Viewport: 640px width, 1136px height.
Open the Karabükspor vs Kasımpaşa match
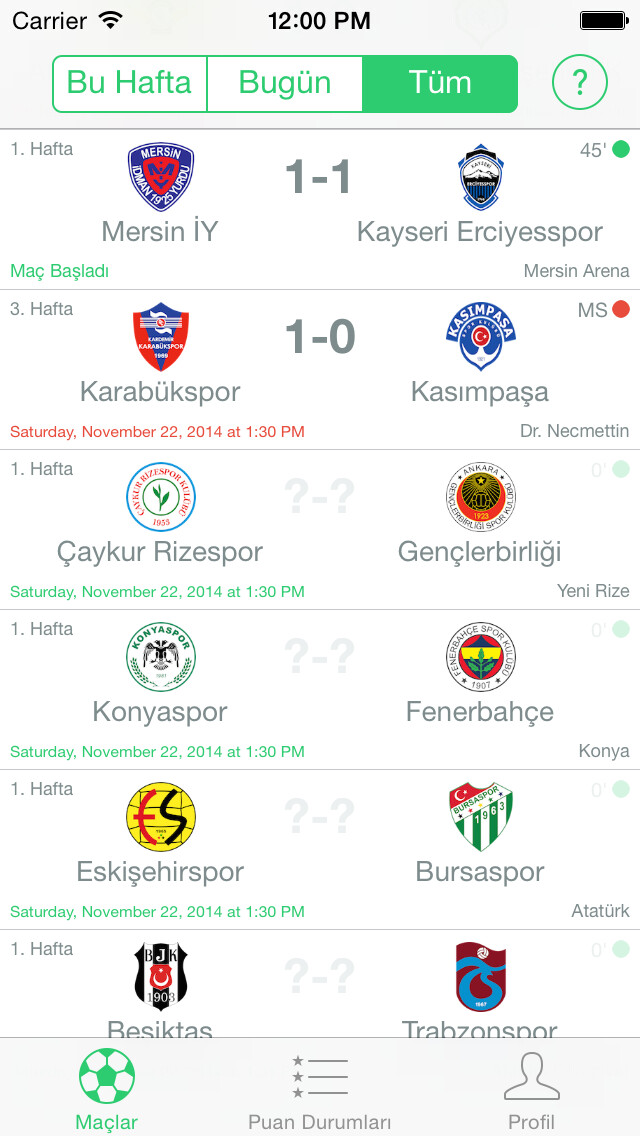coord(320,369)
